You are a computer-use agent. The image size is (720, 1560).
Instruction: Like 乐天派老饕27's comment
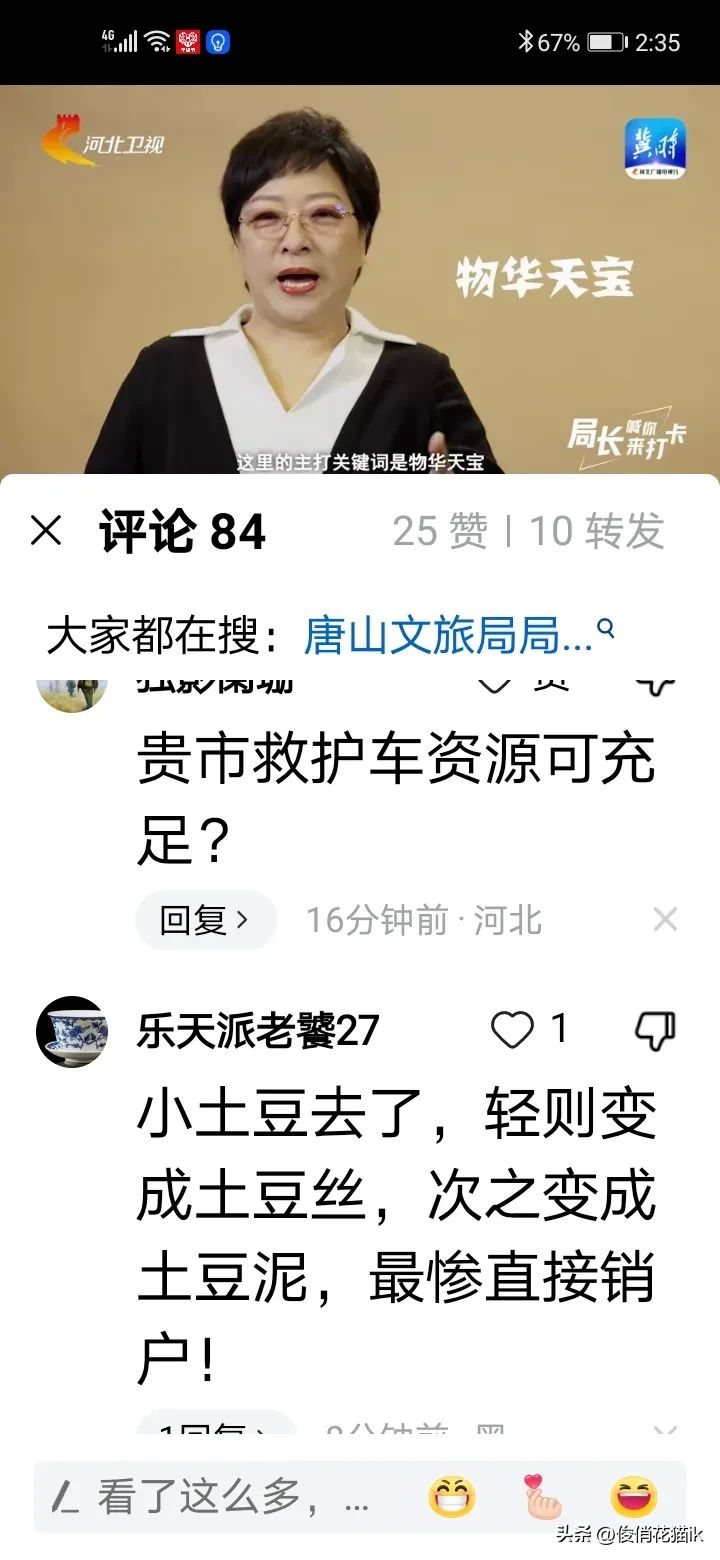pos(513,1030)
